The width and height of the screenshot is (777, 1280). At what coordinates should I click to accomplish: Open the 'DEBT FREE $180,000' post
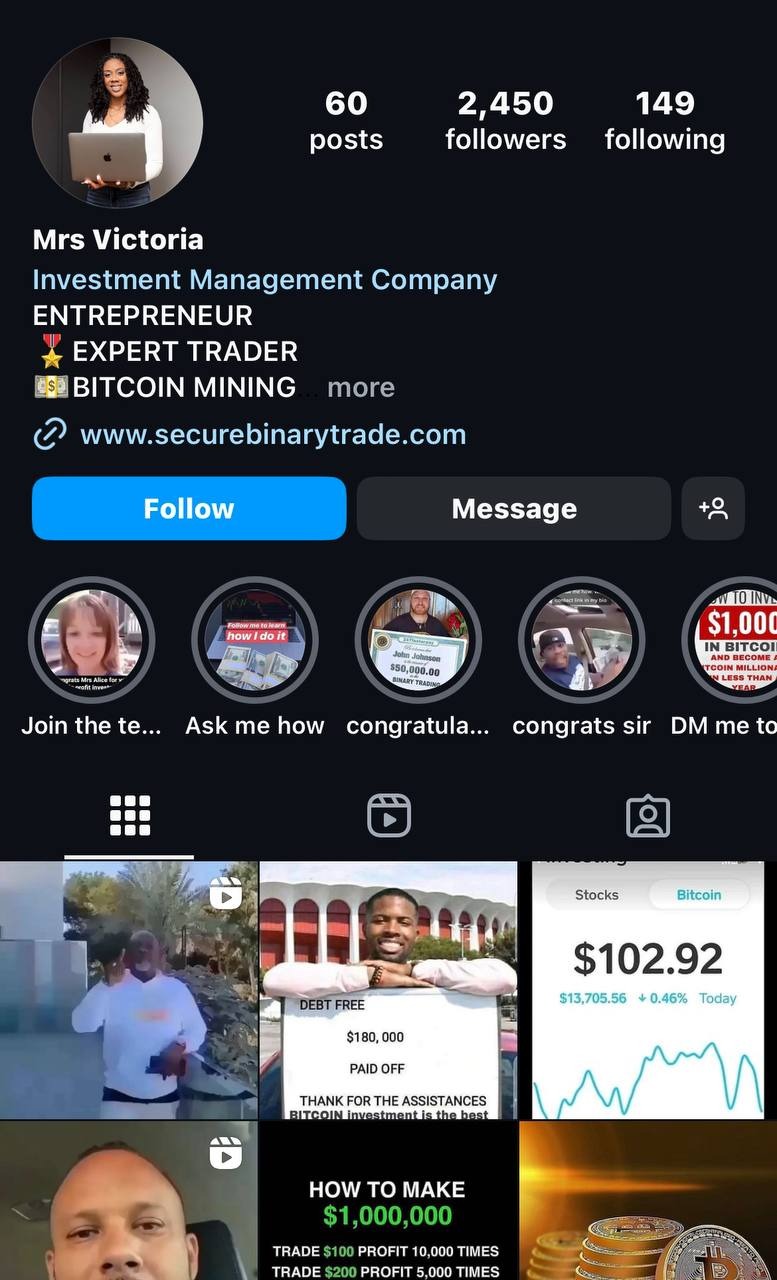pos(388,990)
